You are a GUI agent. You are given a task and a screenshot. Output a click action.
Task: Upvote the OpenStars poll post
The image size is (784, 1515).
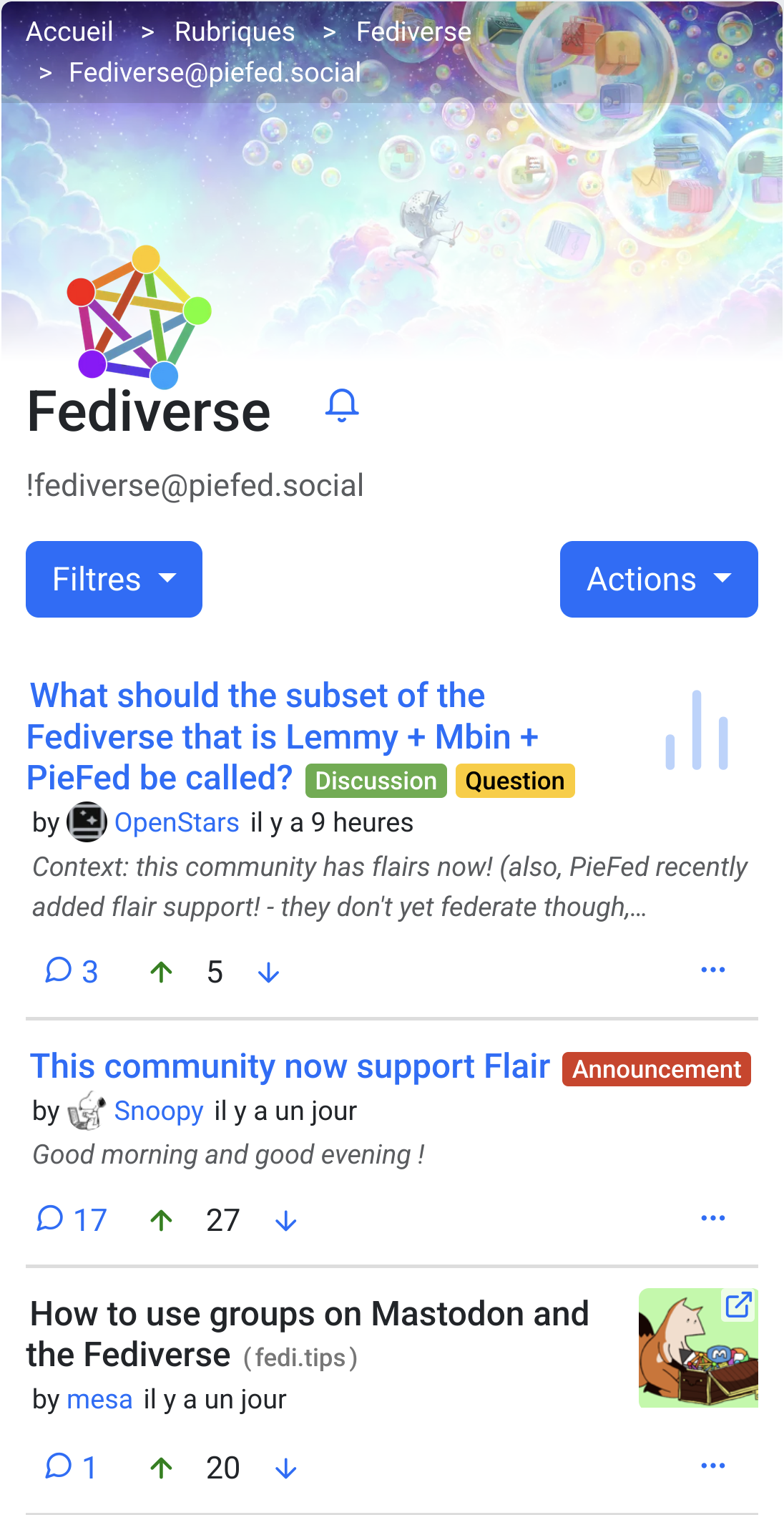(162, 971)
